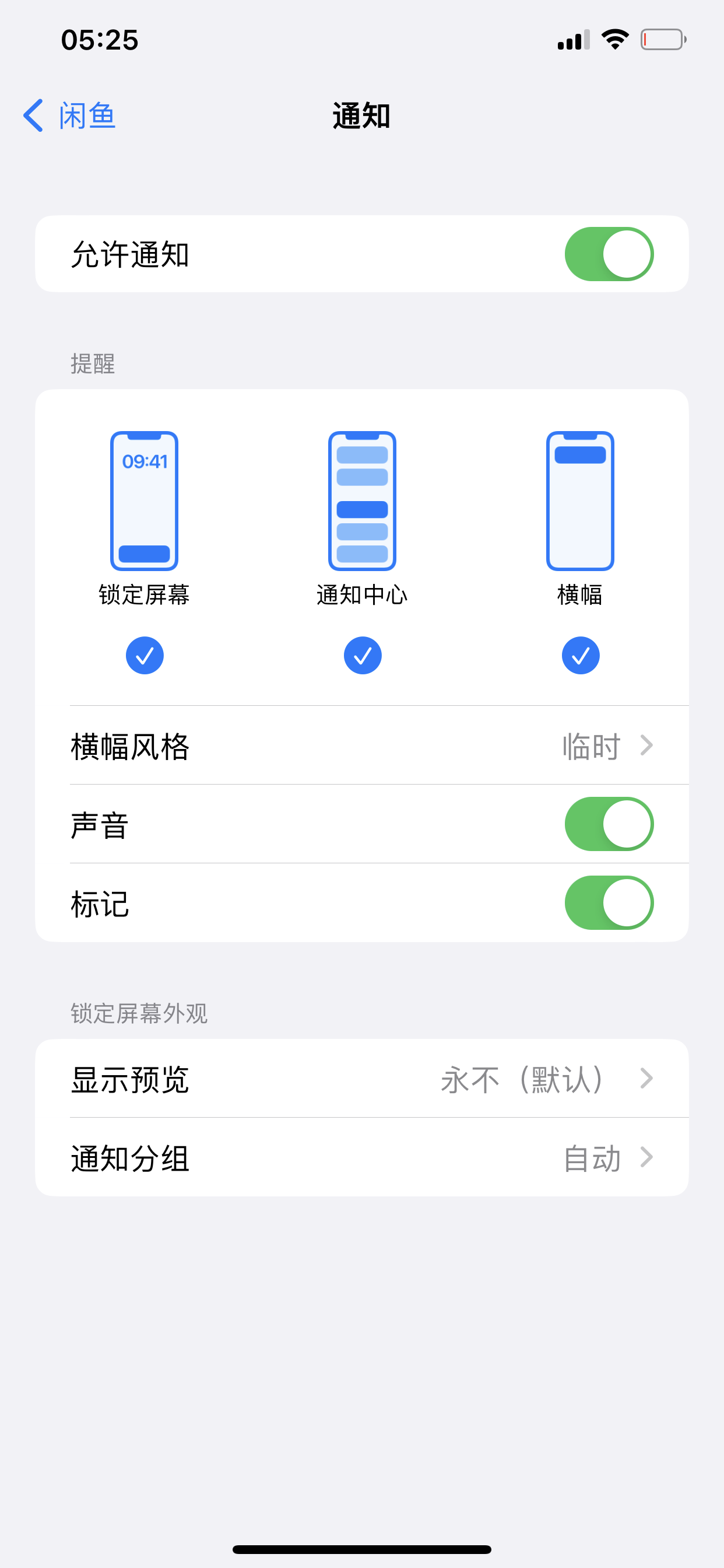
Task: Turn off the 标记 badge switch
Action: [x=609, y=902]
